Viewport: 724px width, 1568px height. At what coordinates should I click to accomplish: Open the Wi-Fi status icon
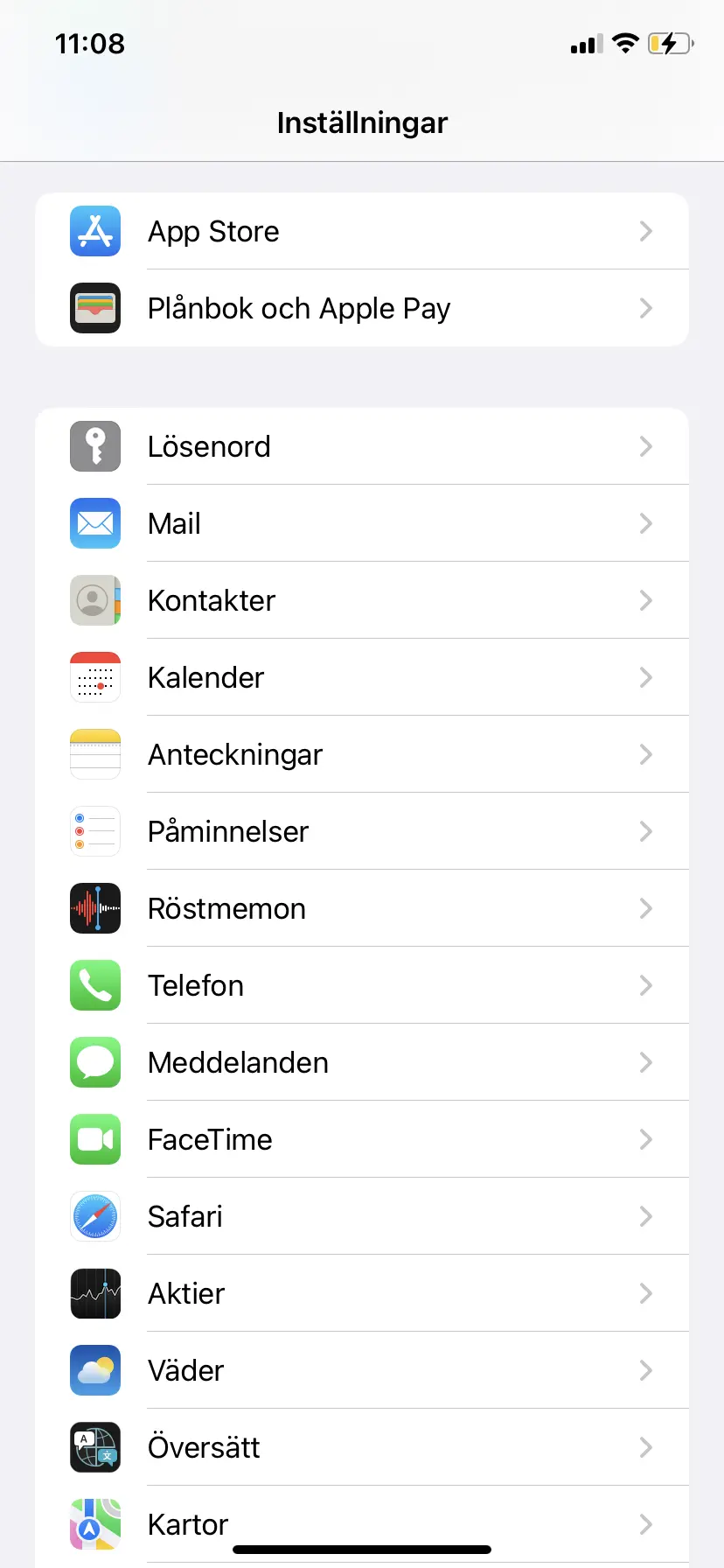626,44
